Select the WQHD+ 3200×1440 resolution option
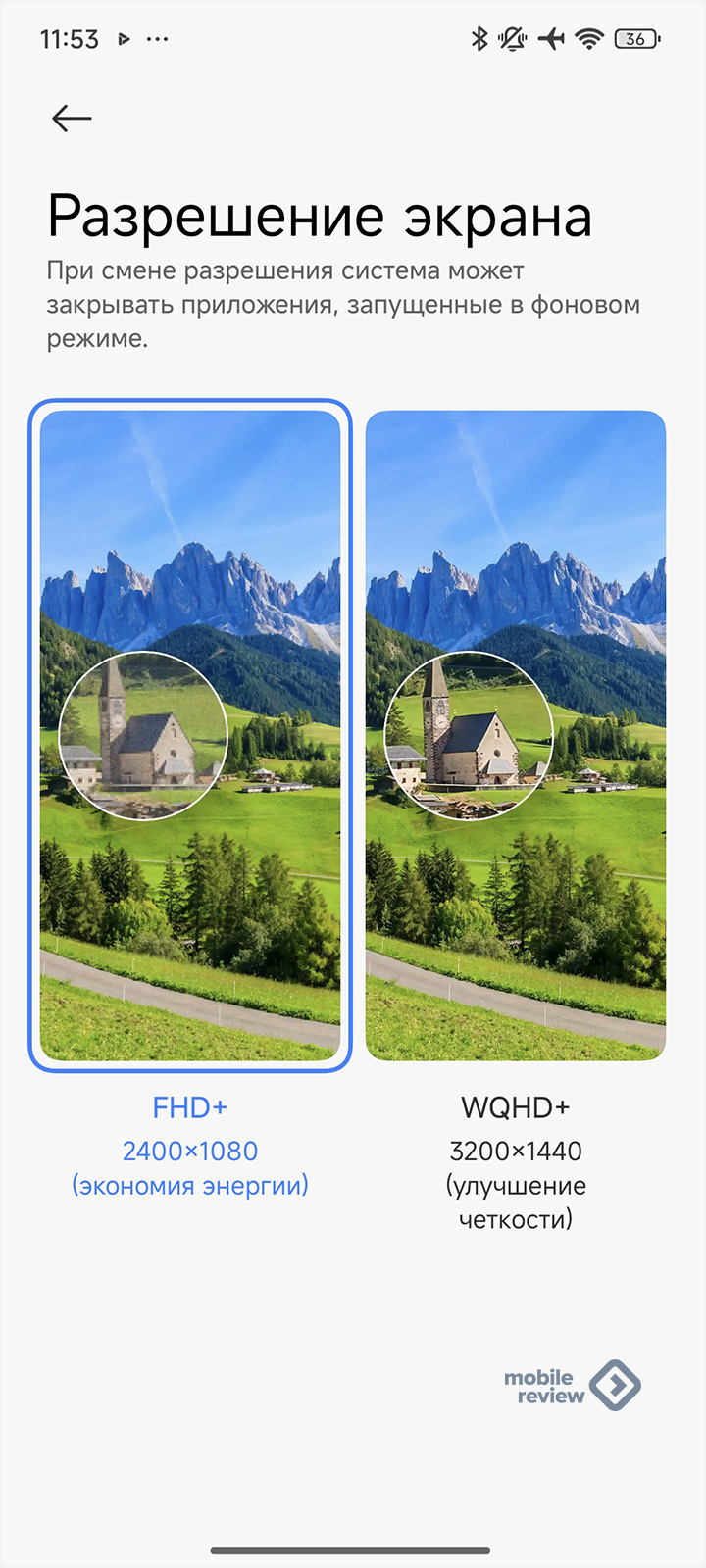Viewport: 706px width, 1568px height. (515, 735)
